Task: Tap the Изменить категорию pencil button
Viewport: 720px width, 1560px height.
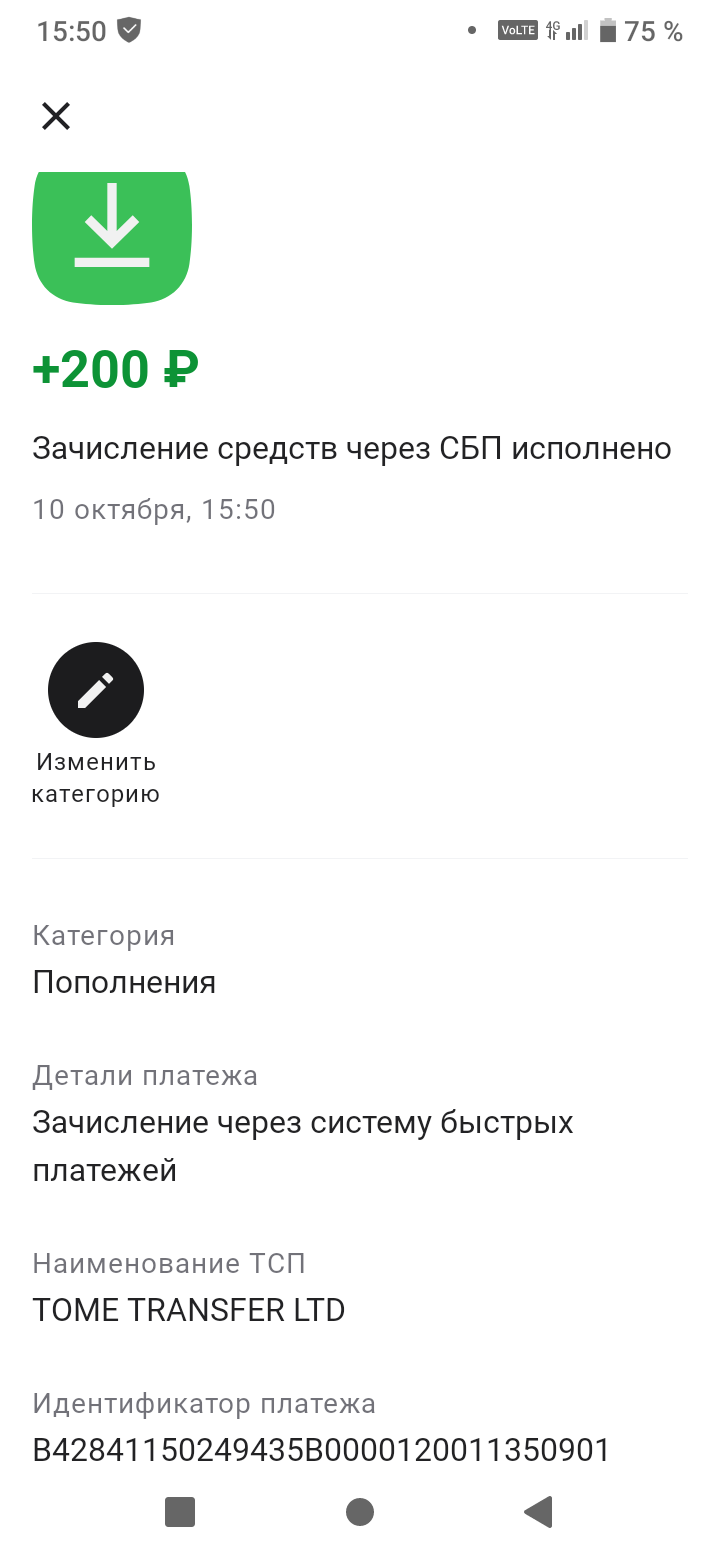Action: pyautogui.click(x=96, y=690)
